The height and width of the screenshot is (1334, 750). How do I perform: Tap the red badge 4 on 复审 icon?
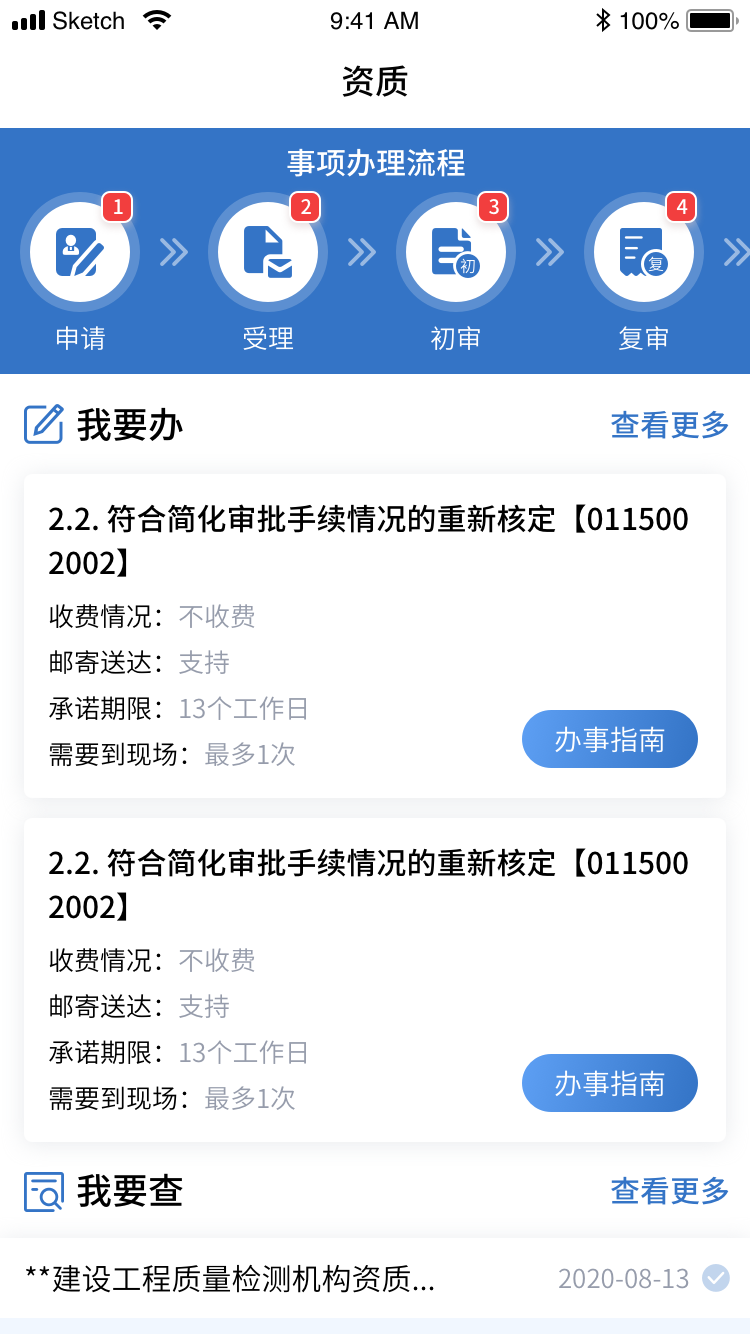click(x=684, y=208)
